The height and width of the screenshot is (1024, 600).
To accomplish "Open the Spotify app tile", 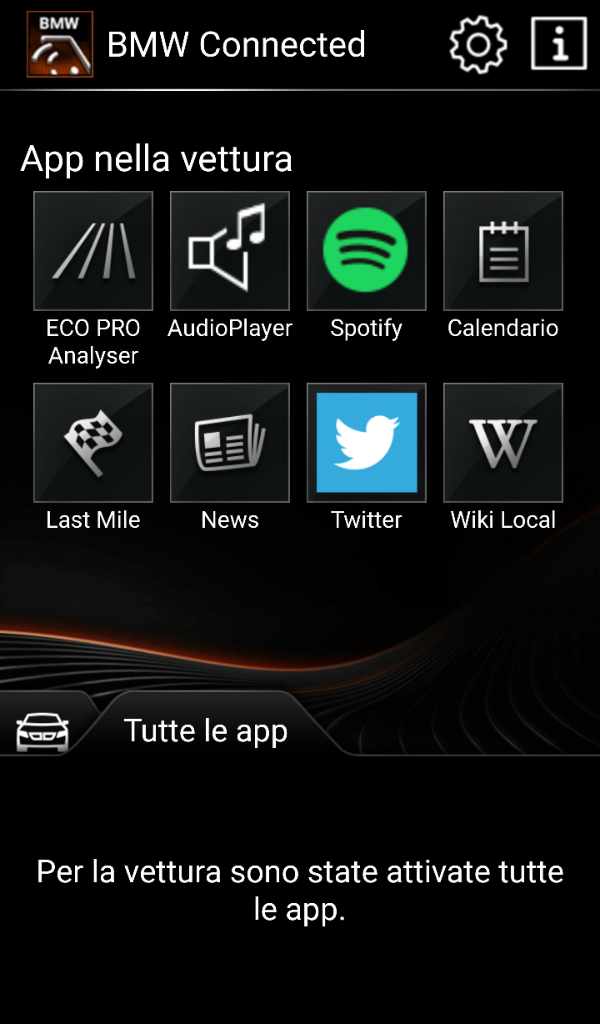I will [x=366, y=251].
